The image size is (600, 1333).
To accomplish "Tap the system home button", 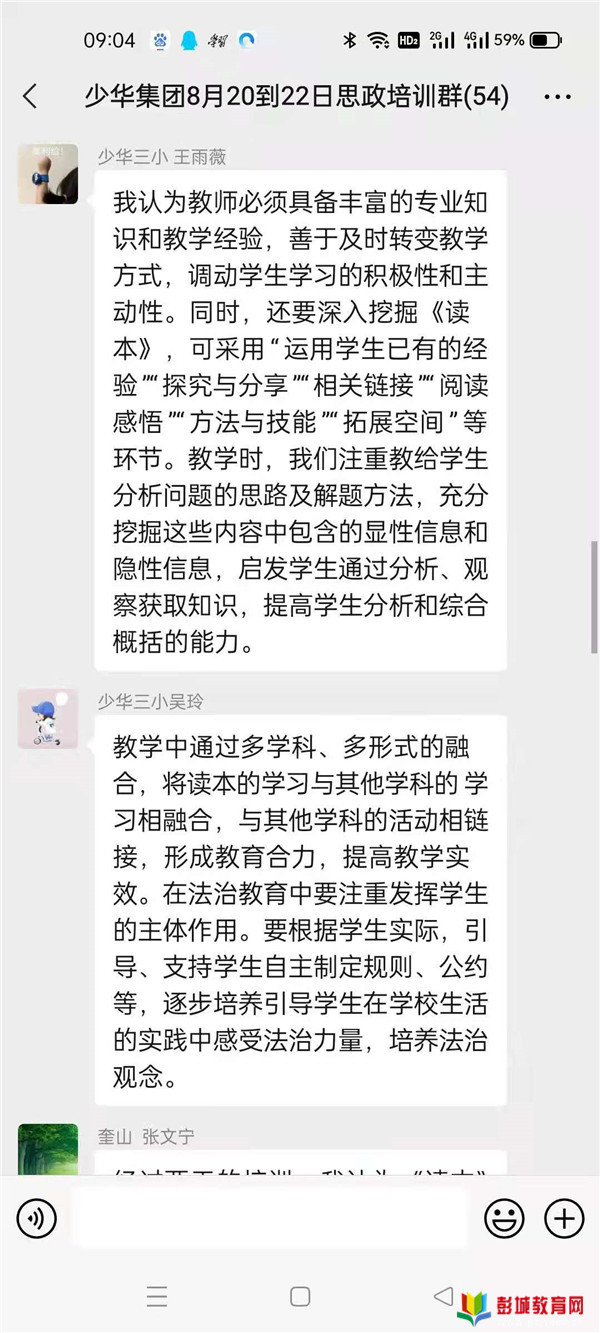I will coord(300,1297).
